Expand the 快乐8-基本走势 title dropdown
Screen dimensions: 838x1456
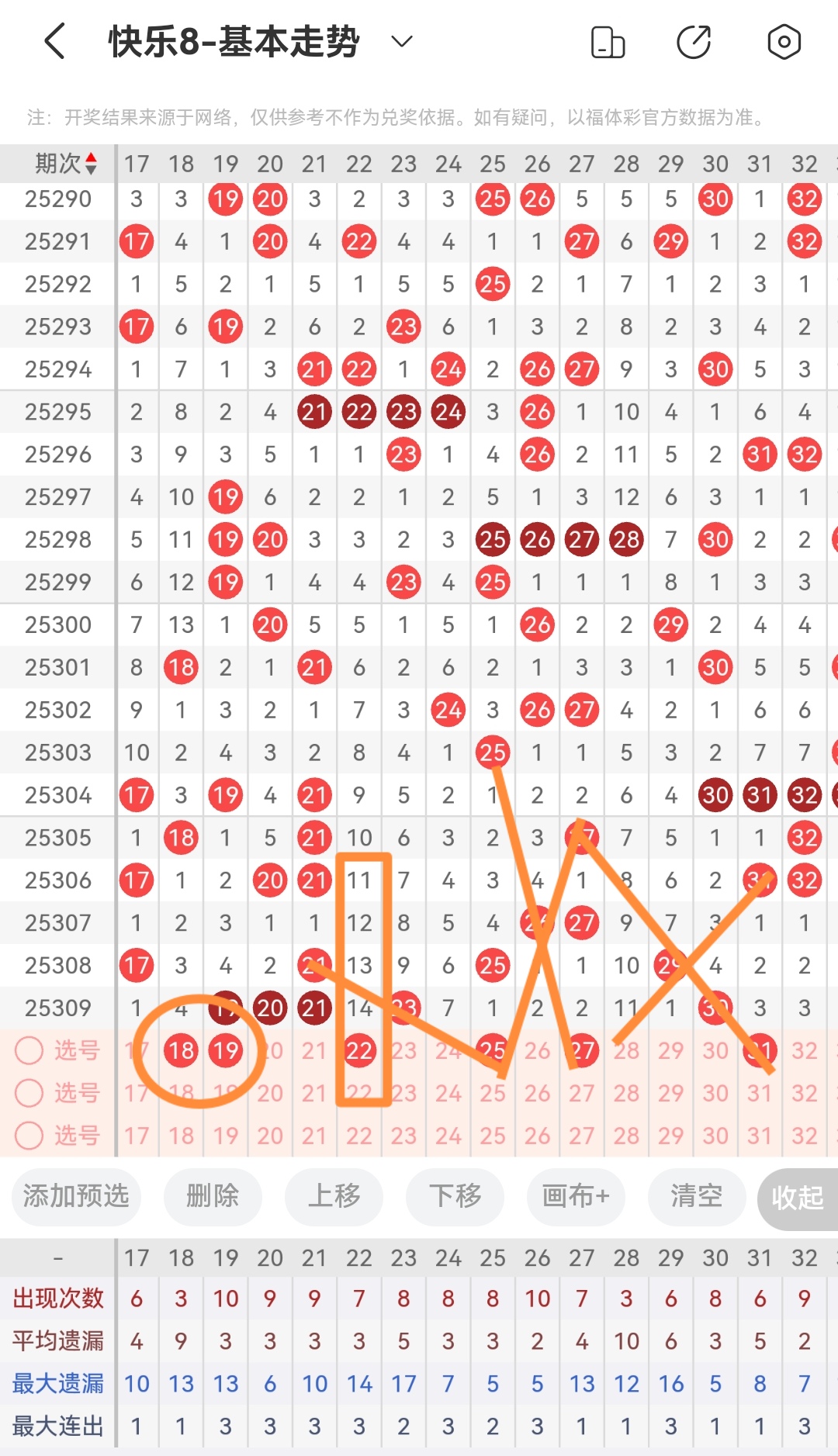click(x=401, y=41)
